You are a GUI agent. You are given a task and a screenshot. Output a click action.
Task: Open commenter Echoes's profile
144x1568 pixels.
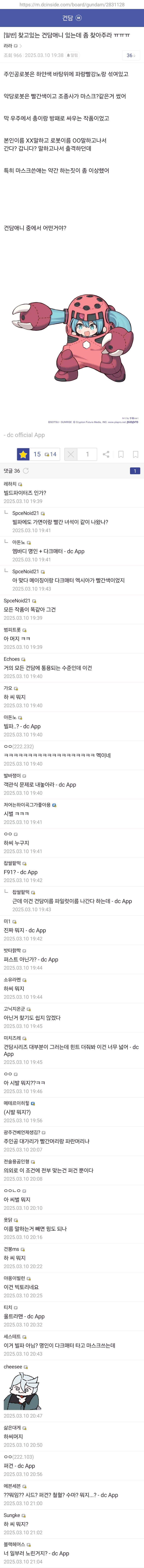click(x=12, y=659)
